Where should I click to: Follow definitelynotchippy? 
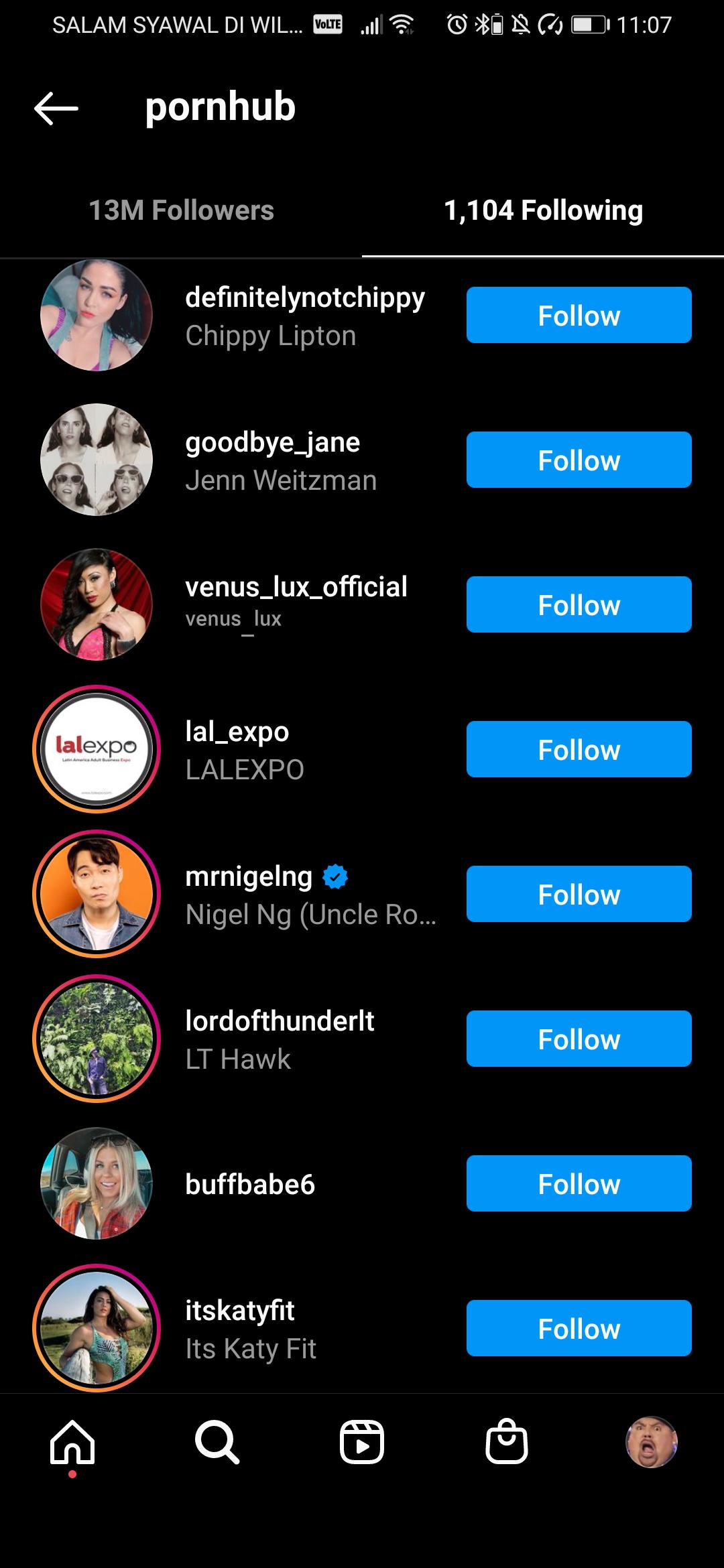click(x=579, y=315)
